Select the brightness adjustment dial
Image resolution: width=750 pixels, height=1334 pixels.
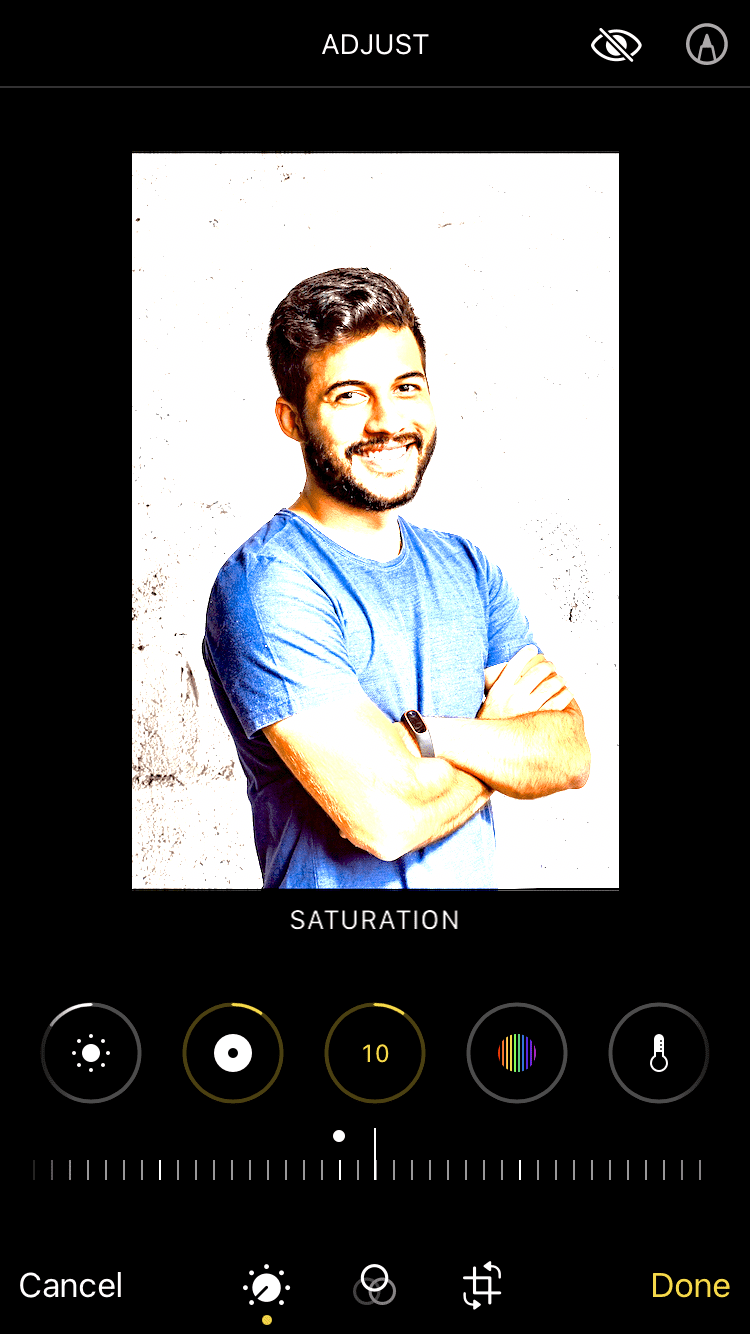pyautogui.click(x=91, y=1053)
